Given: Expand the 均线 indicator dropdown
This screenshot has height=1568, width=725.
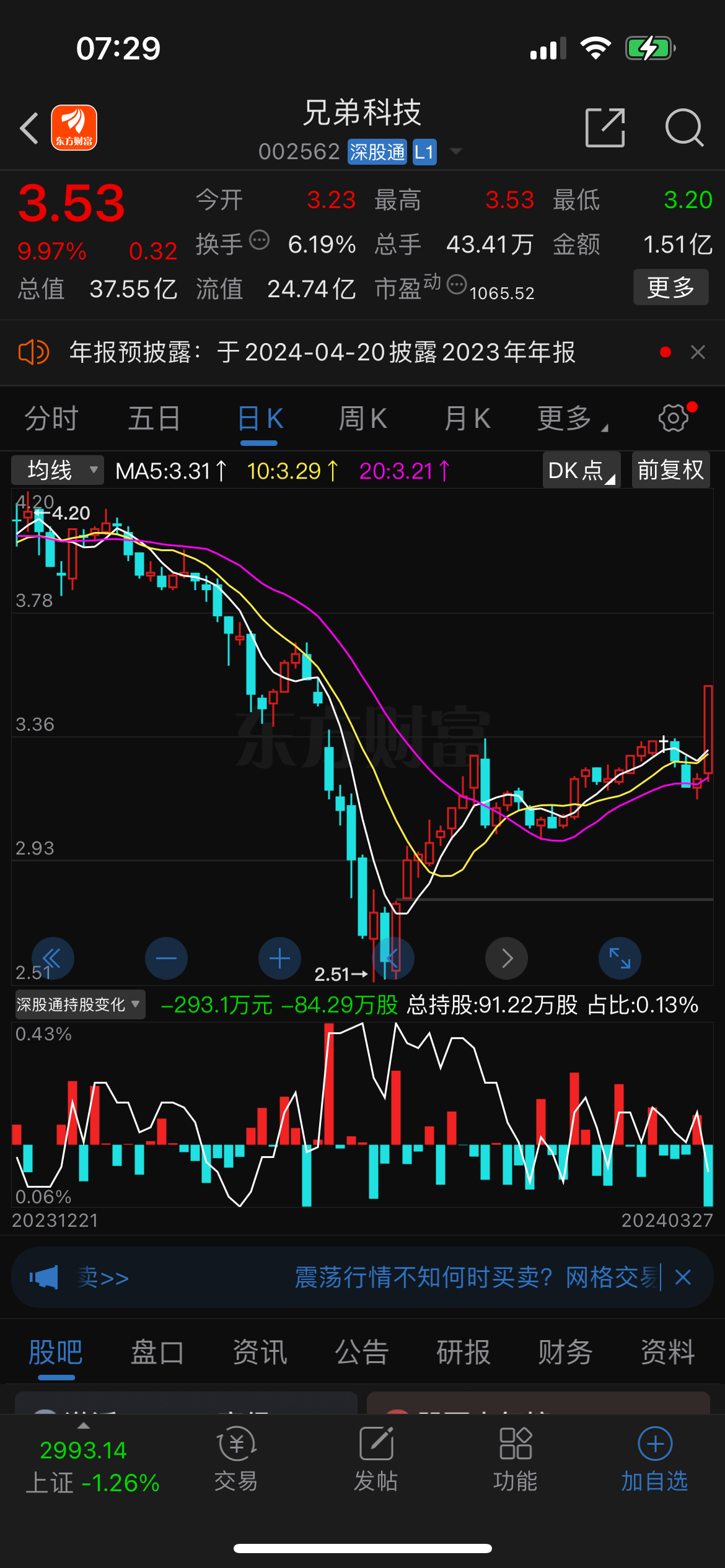Looking at the screenshot, I should coord(58,471).
